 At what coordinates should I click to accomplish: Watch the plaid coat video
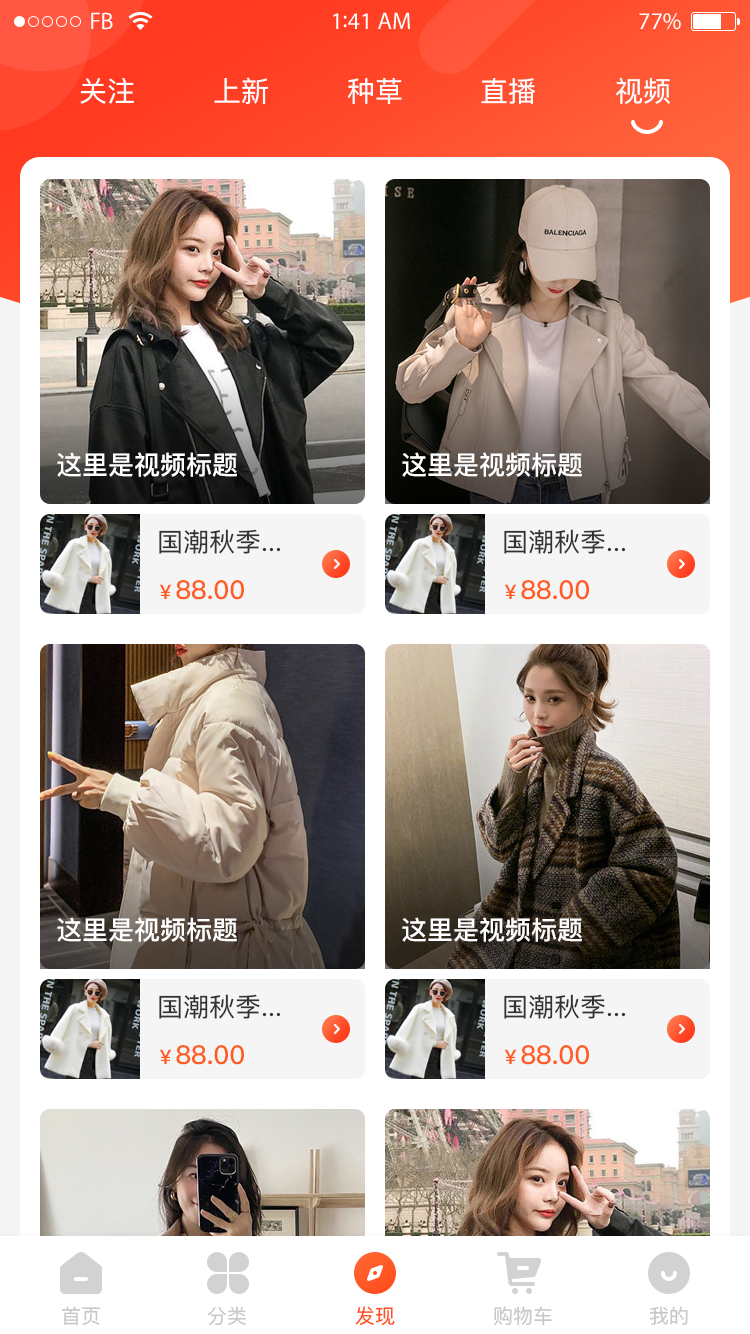(x=547, y=805)
